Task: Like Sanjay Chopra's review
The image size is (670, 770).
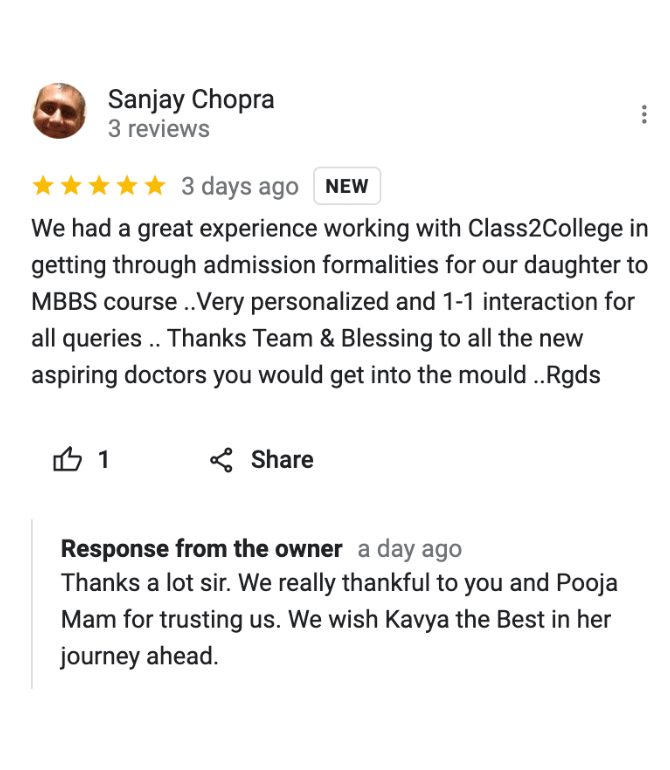Action: (x=68, y=460)
